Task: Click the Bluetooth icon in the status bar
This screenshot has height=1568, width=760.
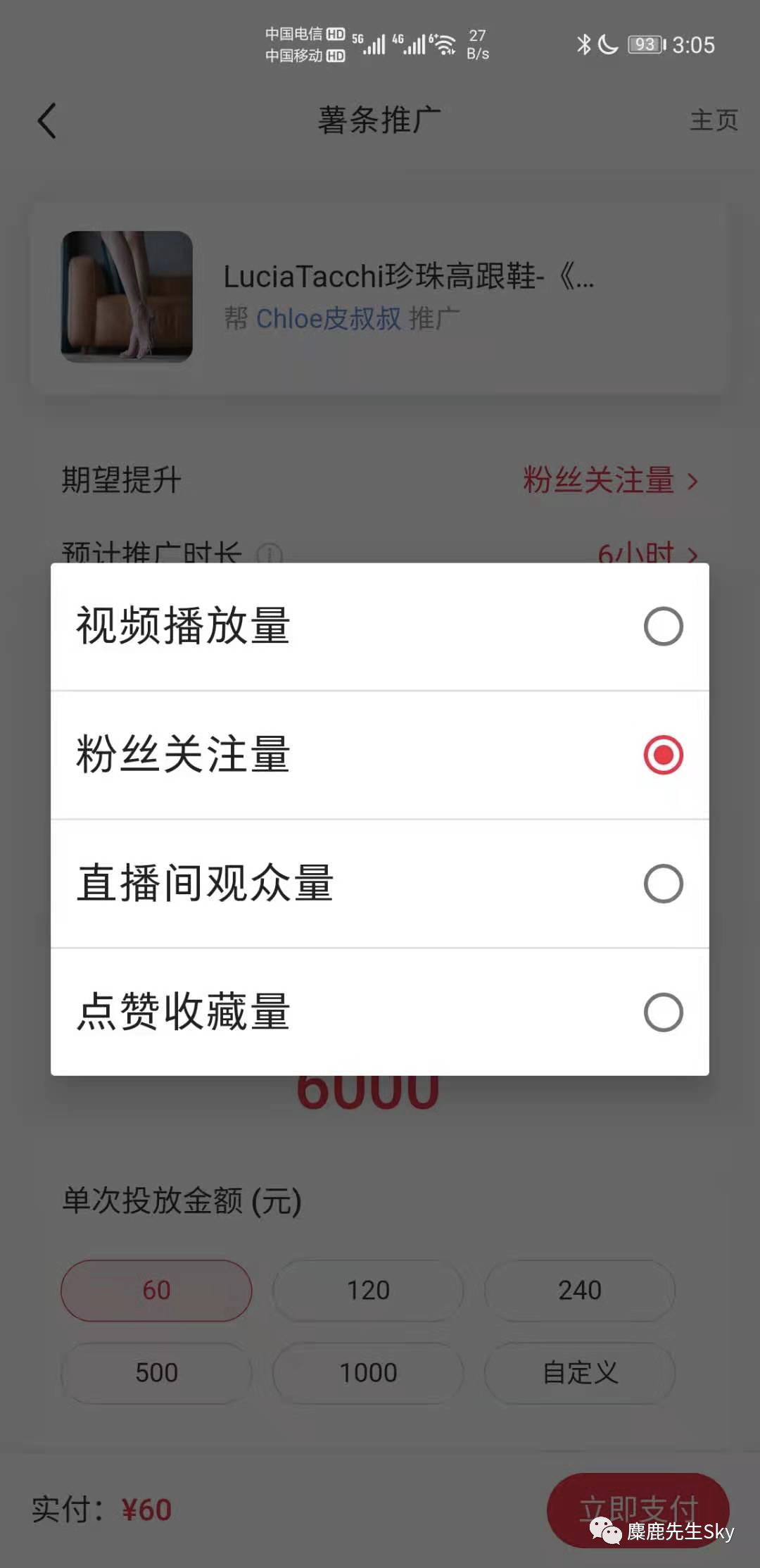Action: [583, 44]
